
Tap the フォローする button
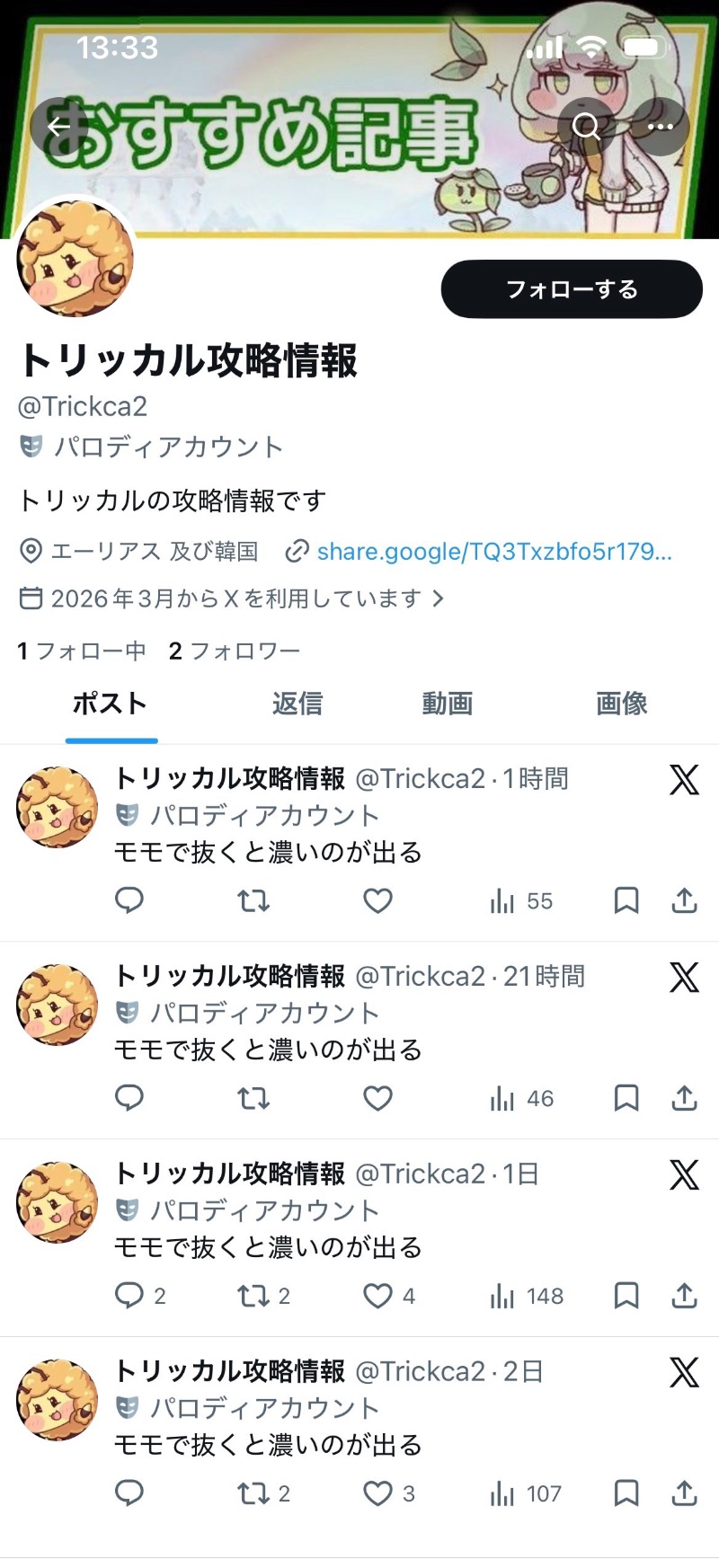click(x=572, y=289)
